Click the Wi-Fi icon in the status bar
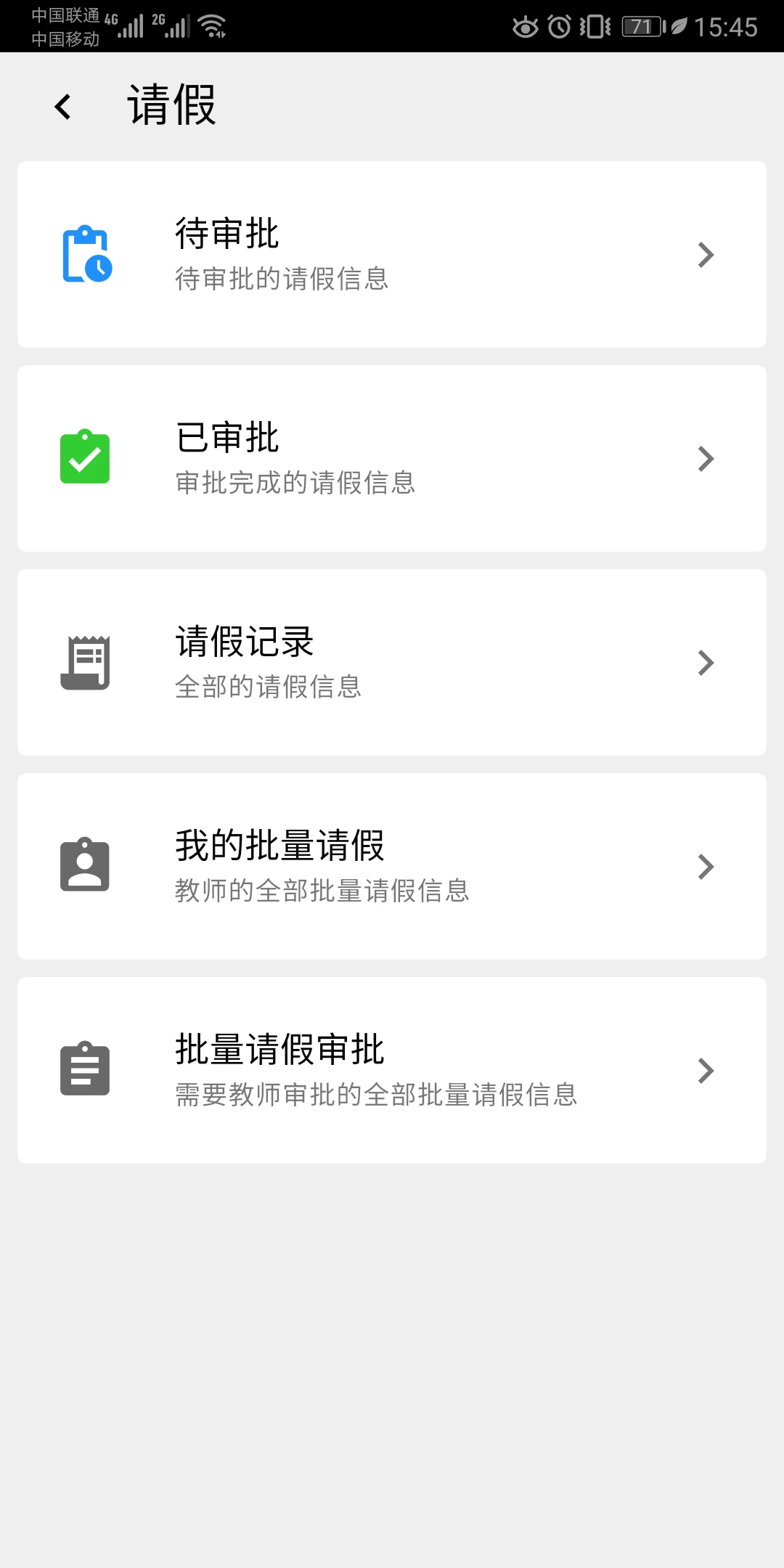This screenshot has width=784, height=1568. (213, 24)
